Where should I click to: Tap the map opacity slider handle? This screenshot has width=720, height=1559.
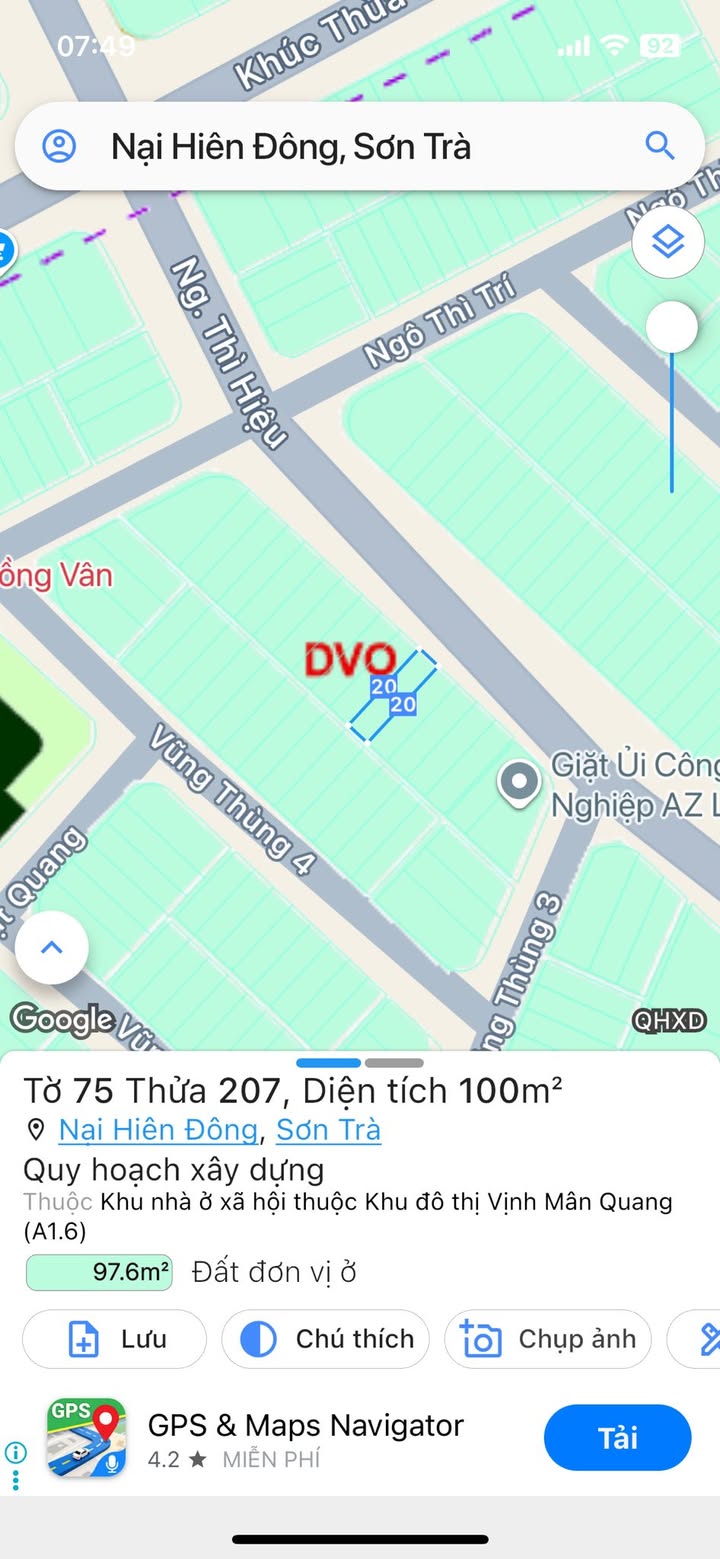click(671, 327)
